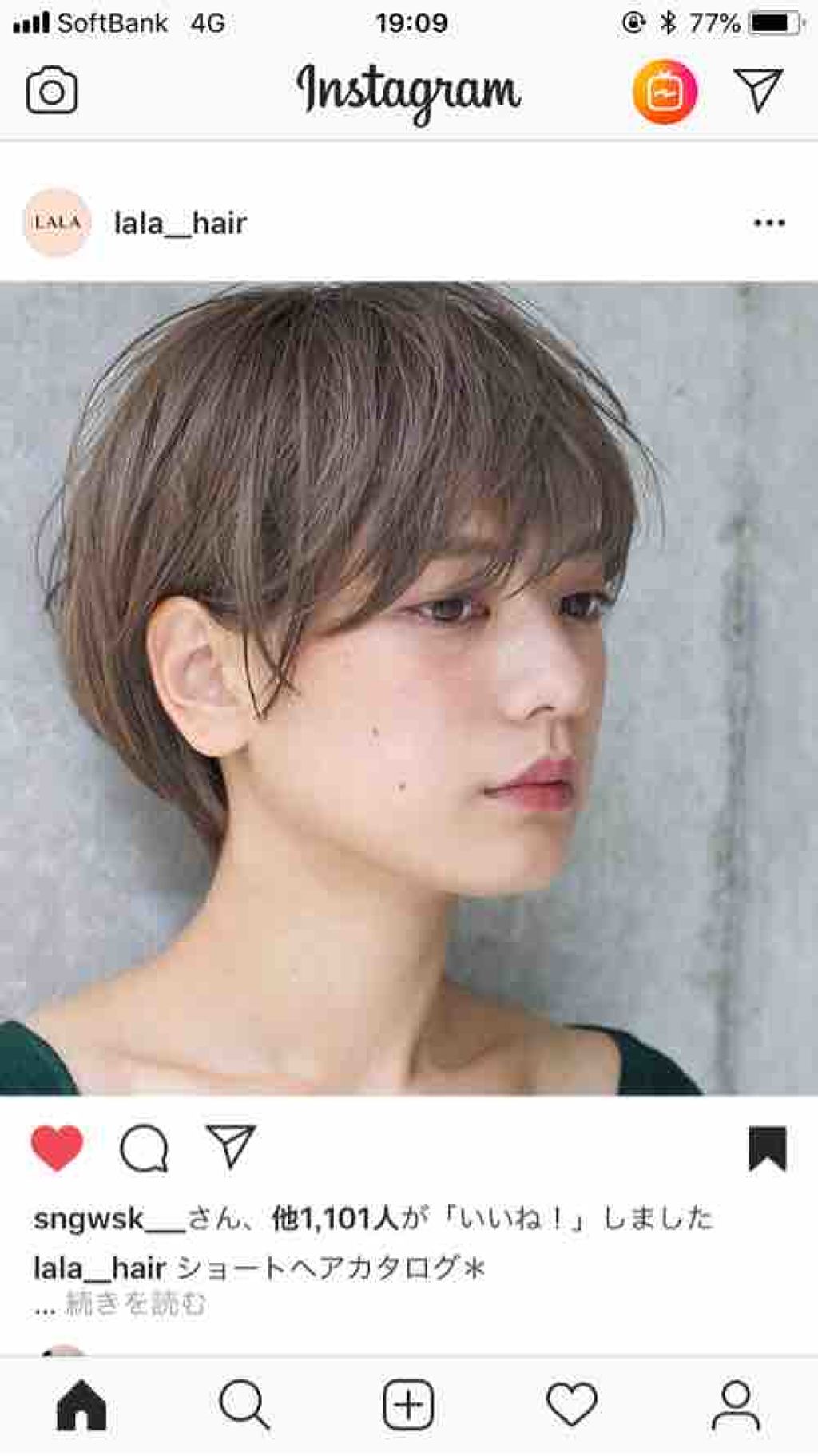Switch to the Activity heart tab
Screen dimensions: 818x1456
(572, 1405)
